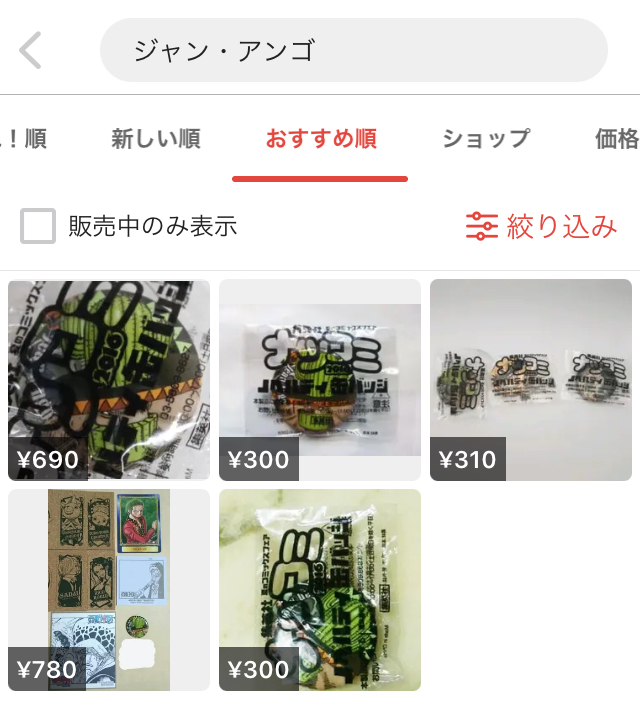Open the ¥300 item on marble background
The height and width of the screenshot is (723, 640).
(x=320, y=590)
